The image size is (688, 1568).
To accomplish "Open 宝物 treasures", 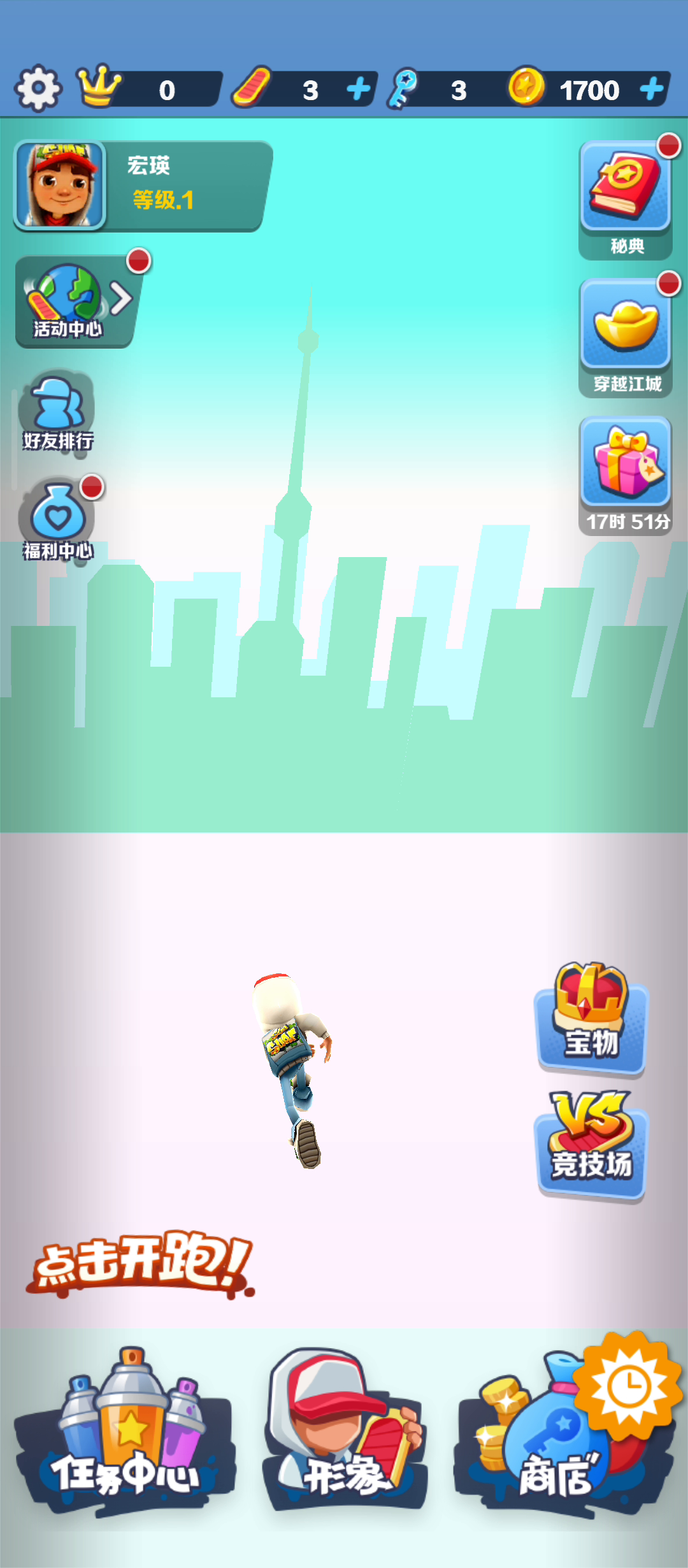I will pyautogui.click(x=591, y=1019).
